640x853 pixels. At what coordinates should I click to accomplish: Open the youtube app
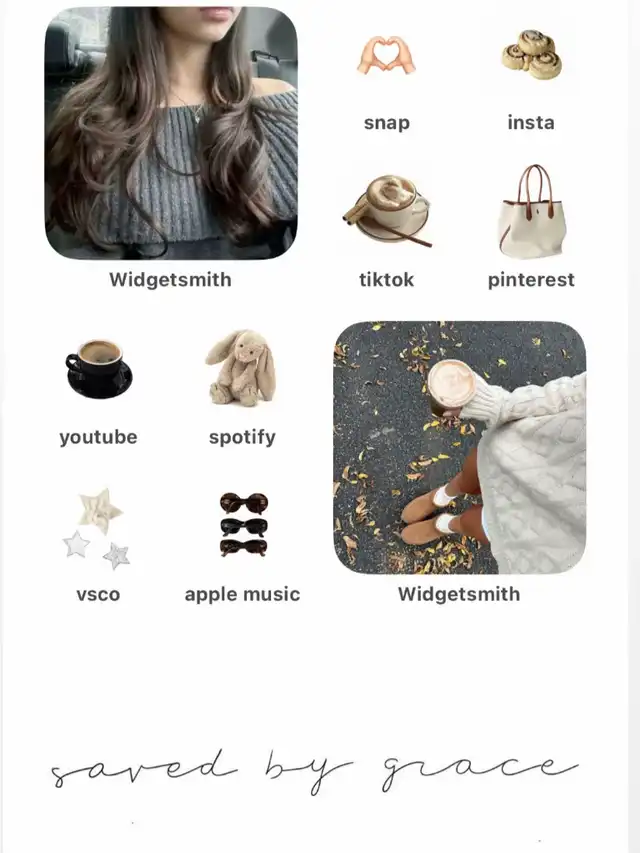pyautogui.click(x=98, y=368)
